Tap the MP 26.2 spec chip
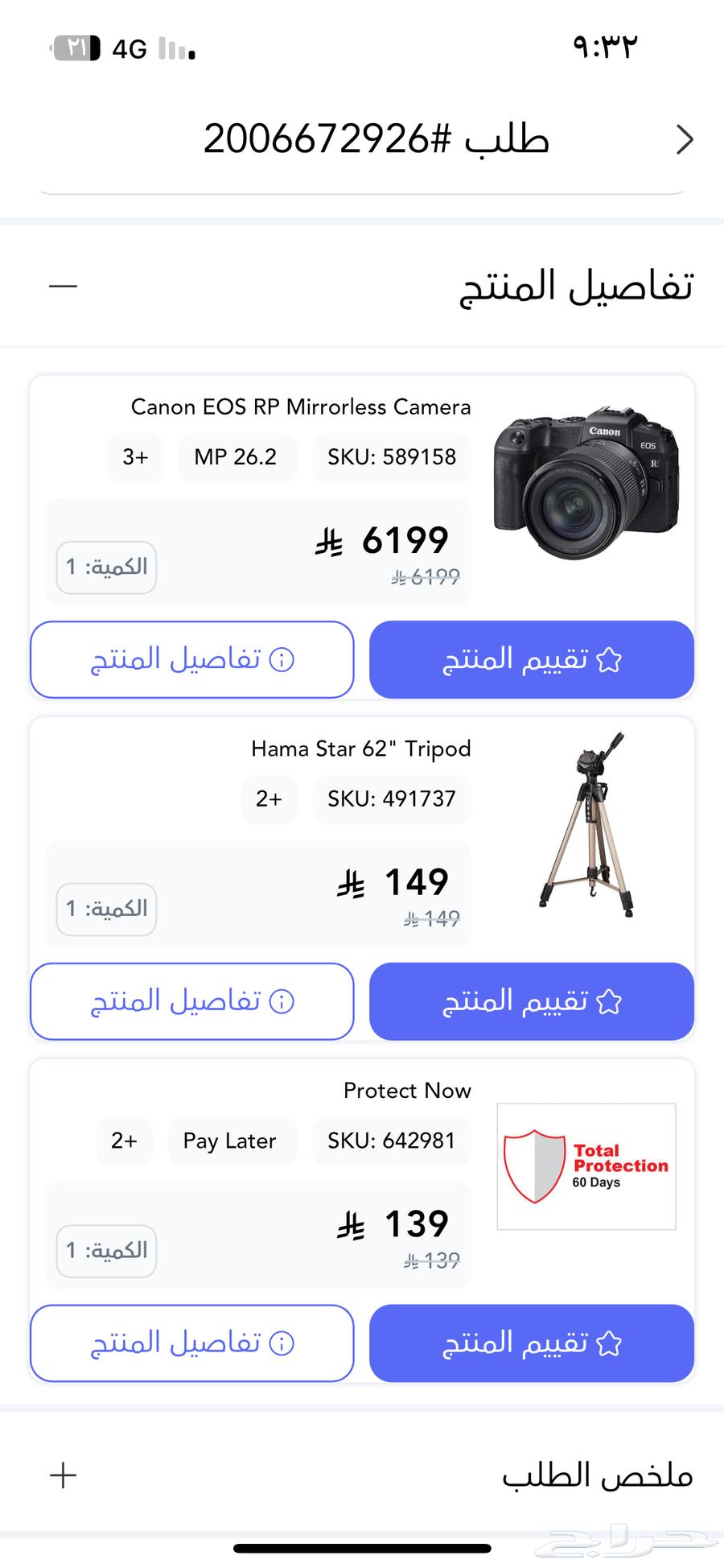724x1568 pixels. point(237,457)
